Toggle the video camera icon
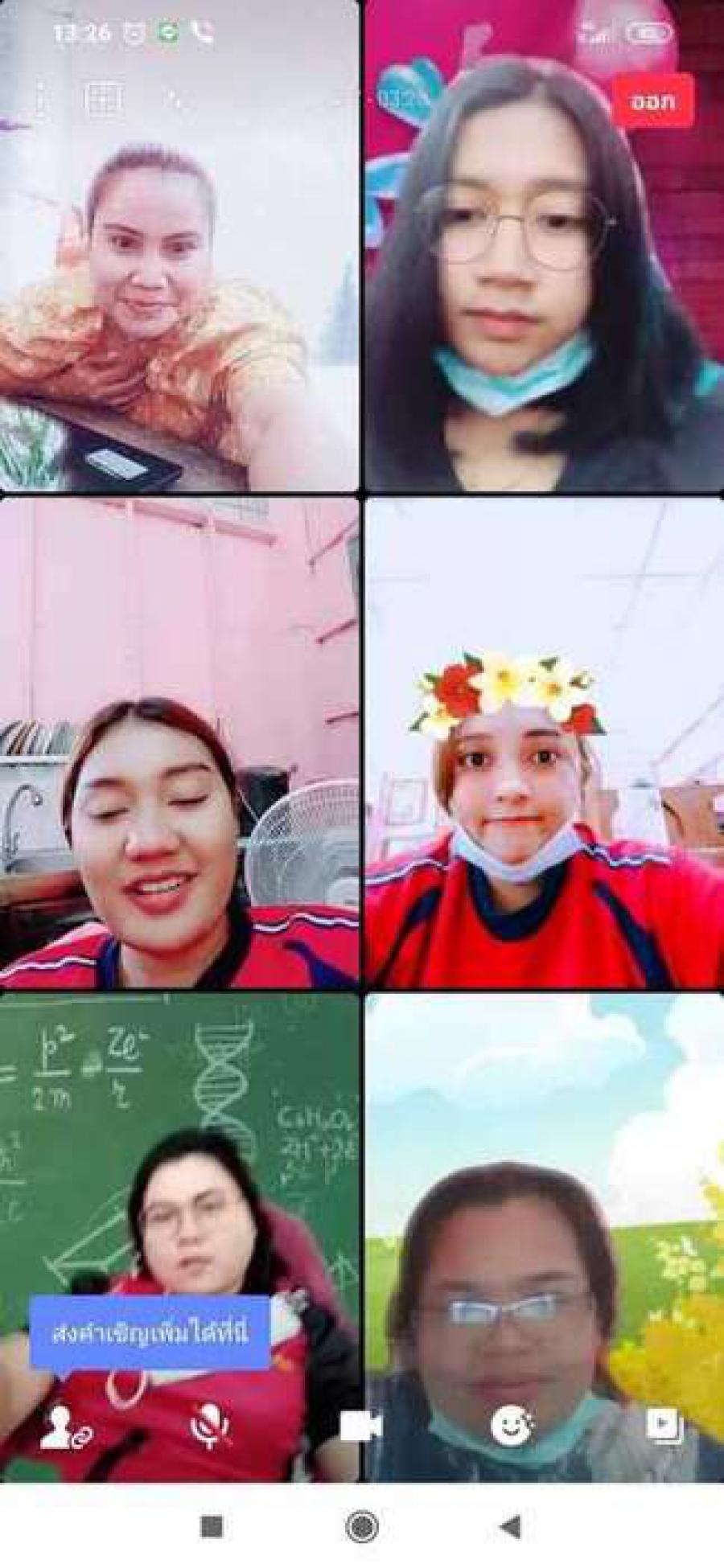The height and width of the screenshot is (1568, 724). click(x=360, y=1427)
